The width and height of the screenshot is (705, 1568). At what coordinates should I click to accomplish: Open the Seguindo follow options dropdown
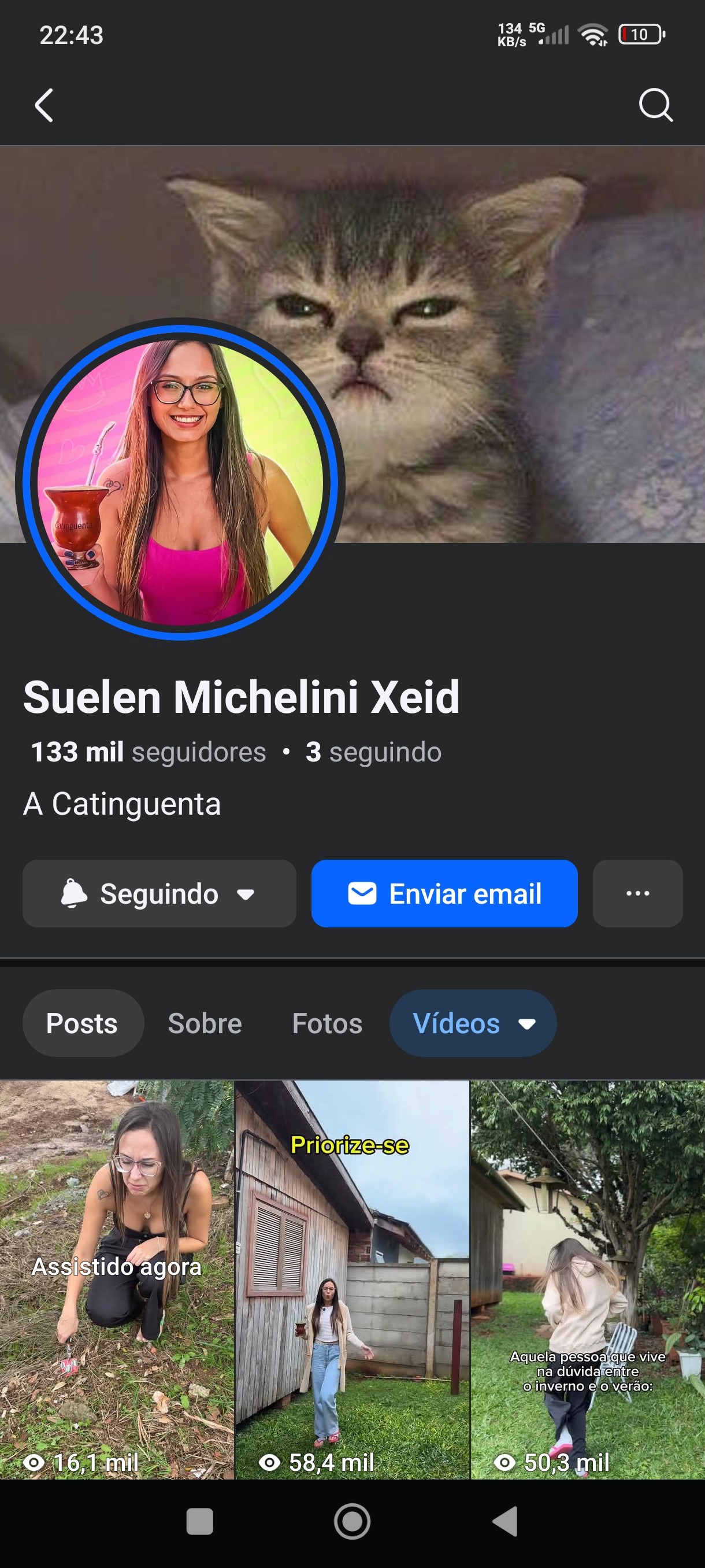tap(159, 894)
